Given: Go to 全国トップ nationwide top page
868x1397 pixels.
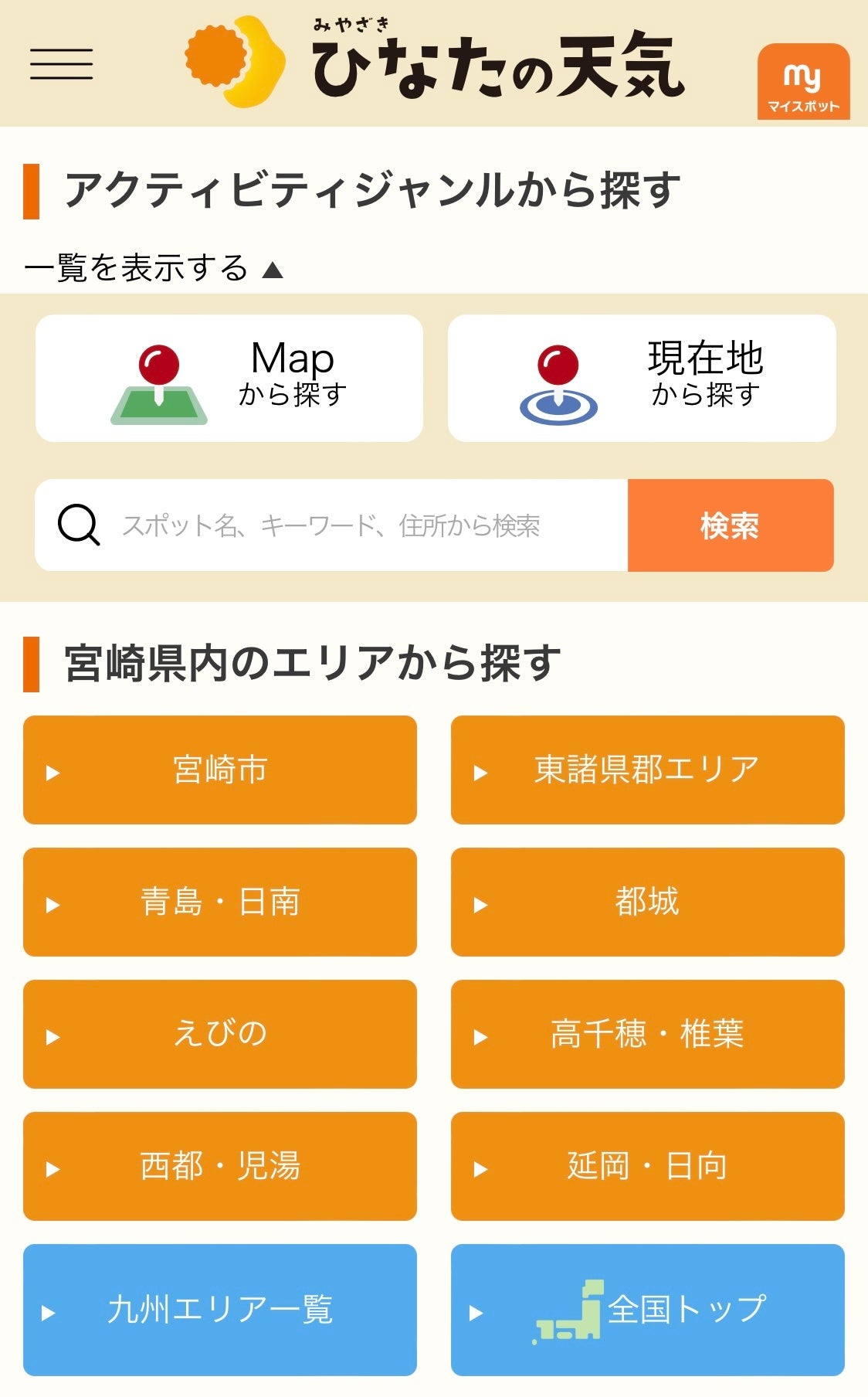Looking at the screenshot, I should [647, 1310].
